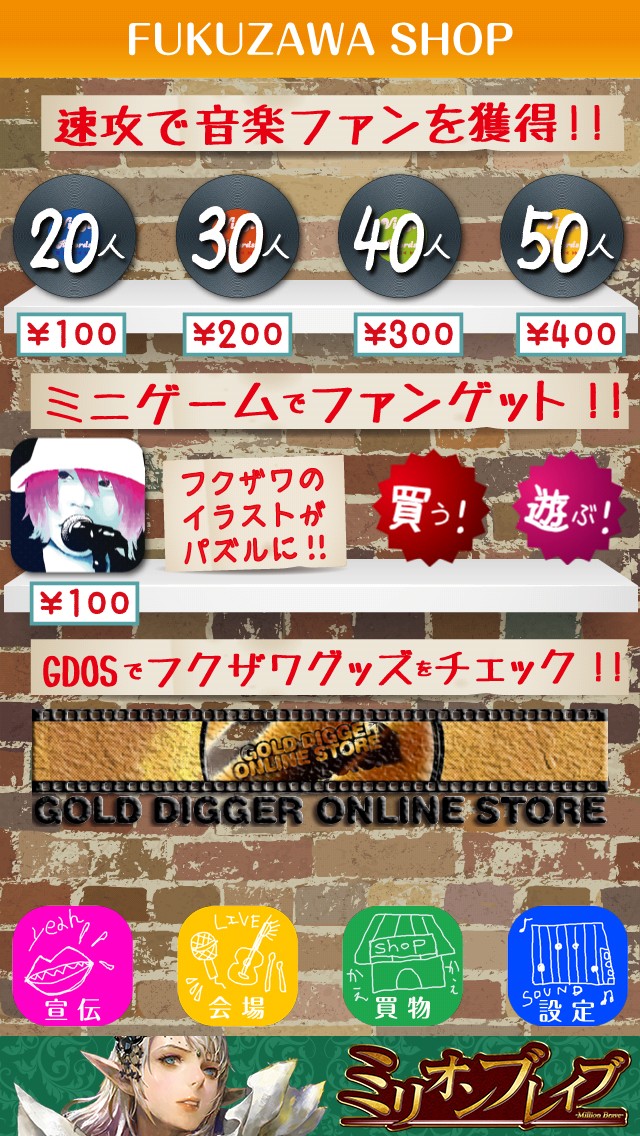
Task: Tap the Fukuzawa puzzle illustration icon
Action: coord(78,506)
